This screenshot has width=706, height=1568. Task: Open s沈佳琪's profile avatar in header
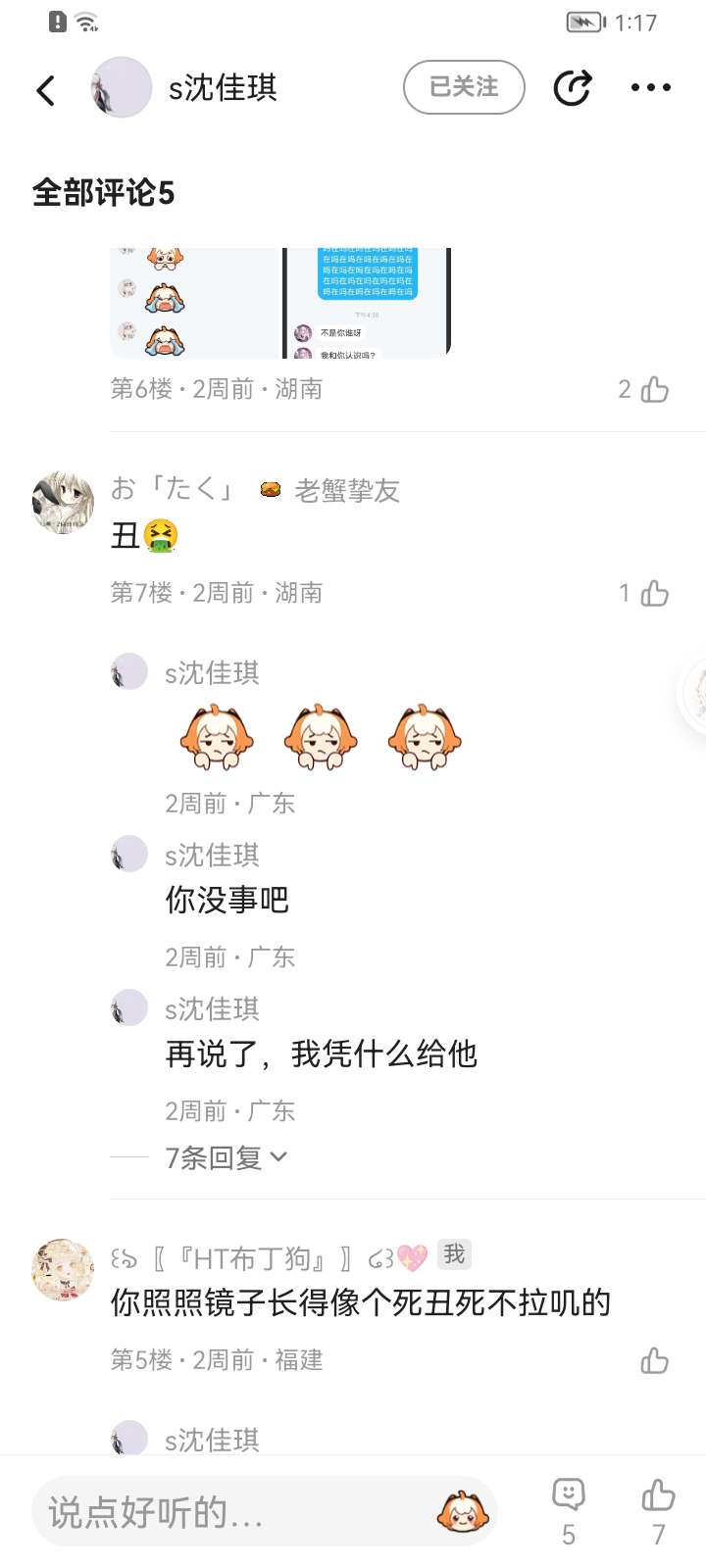point(121,88)
